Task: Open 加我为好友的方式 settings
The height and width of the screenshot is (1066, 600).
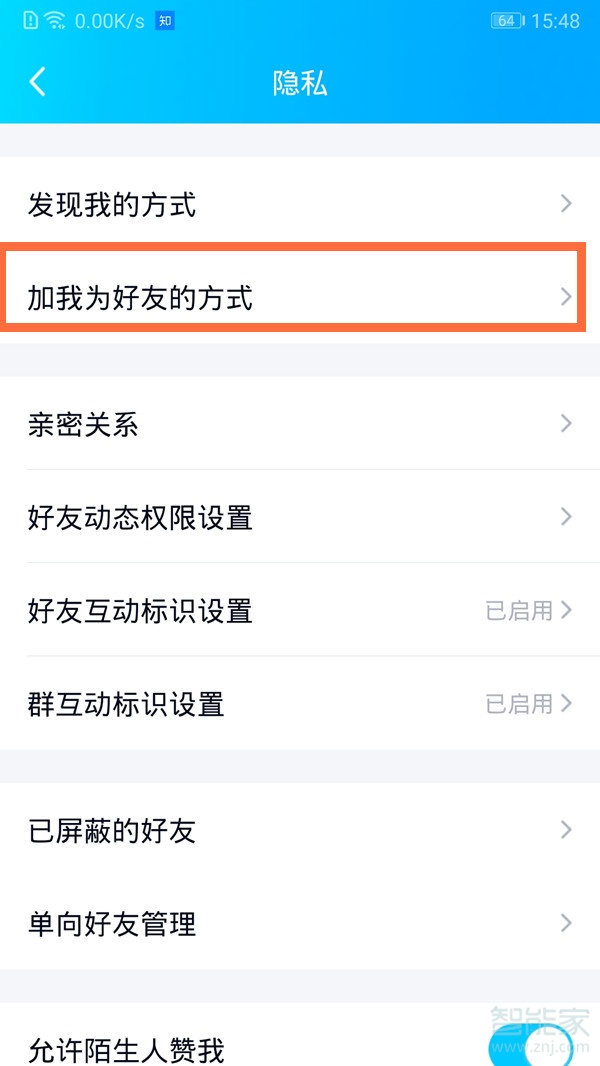Action: coord(300,297)
